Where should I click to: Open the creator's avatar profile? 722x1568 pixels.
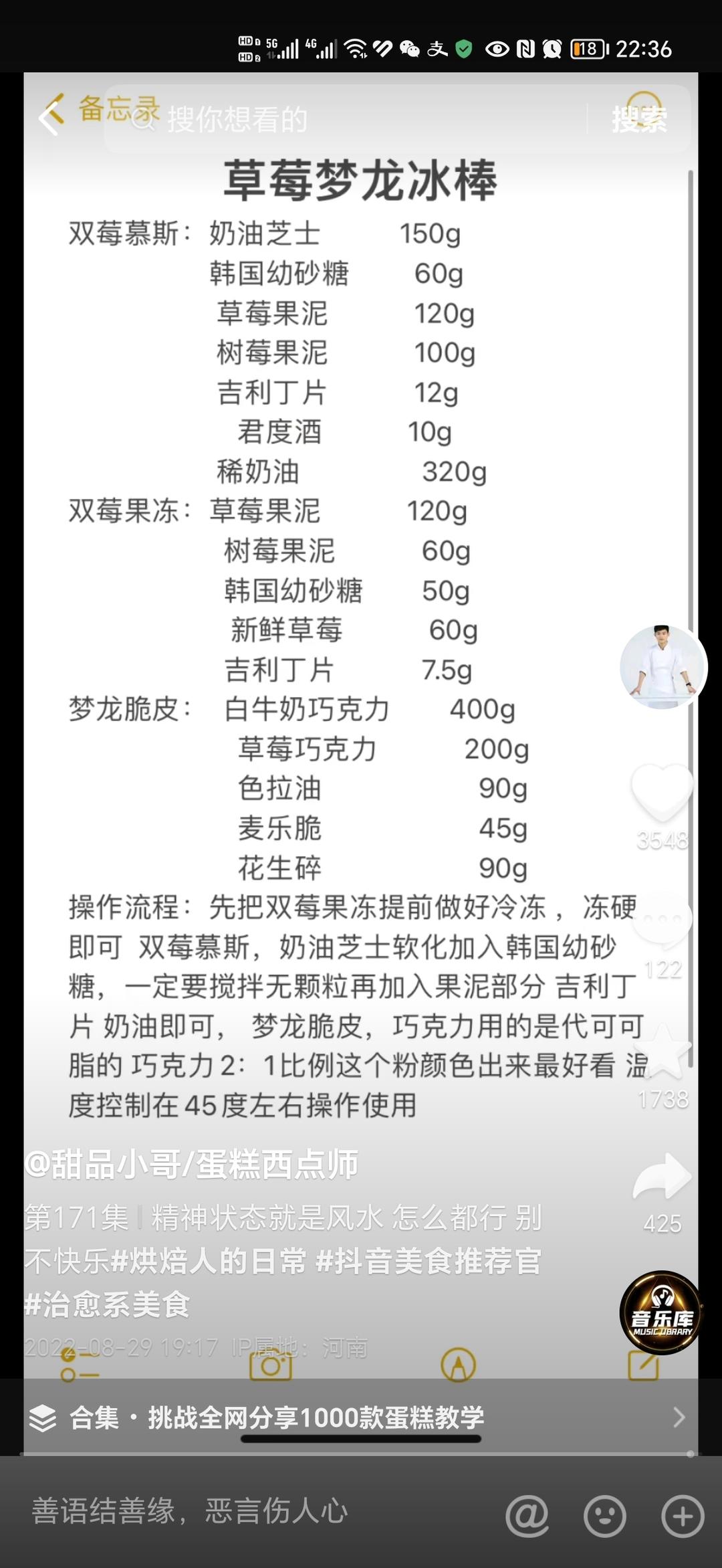pos(662,667)
